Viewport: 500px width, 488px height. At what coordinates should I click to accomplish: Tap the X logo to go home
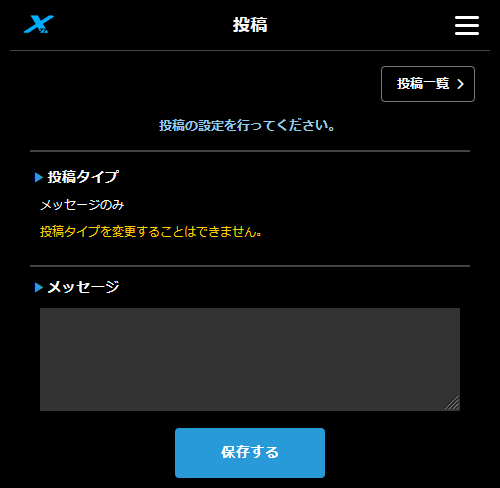tap(39, 24)
